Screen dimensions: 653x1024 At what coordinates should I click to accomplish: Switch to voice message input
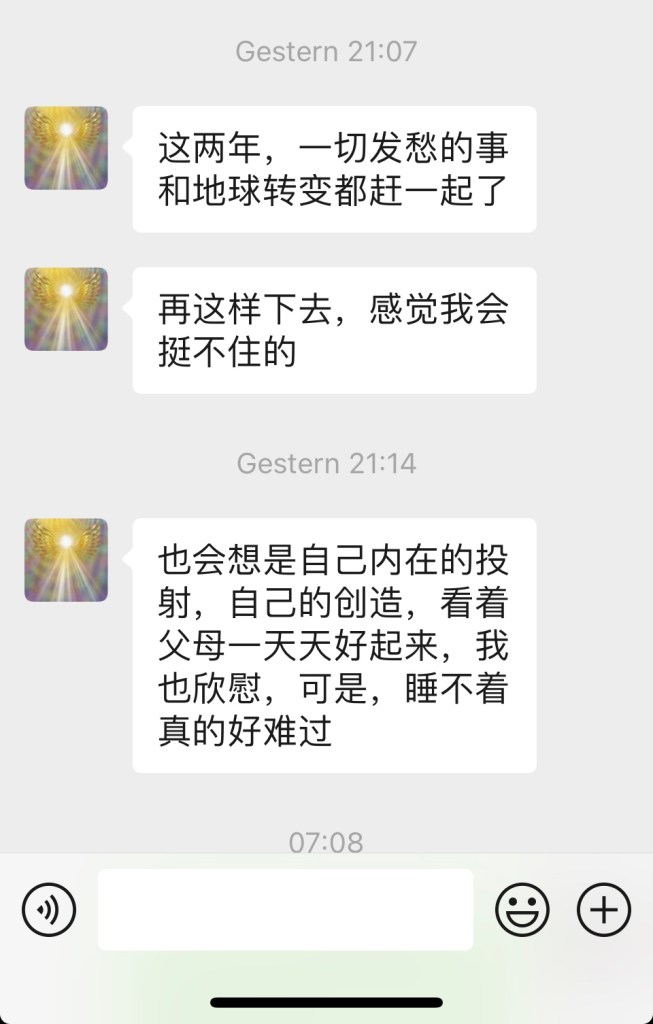(49, 909)
